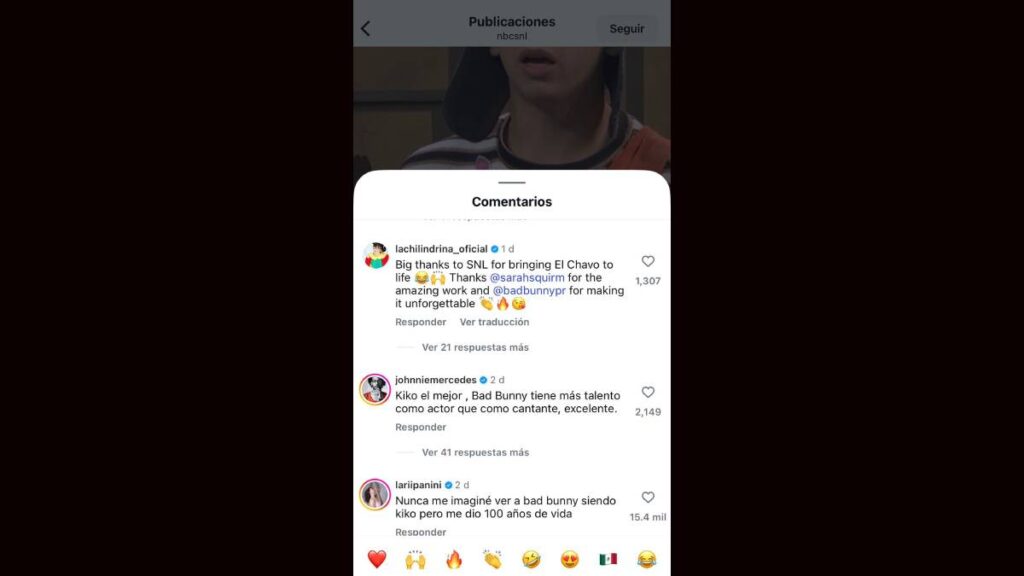Tap Responder under johnniemercedes' comment
Viewport: 1024px width, 576px height.
tap(420, 427)
